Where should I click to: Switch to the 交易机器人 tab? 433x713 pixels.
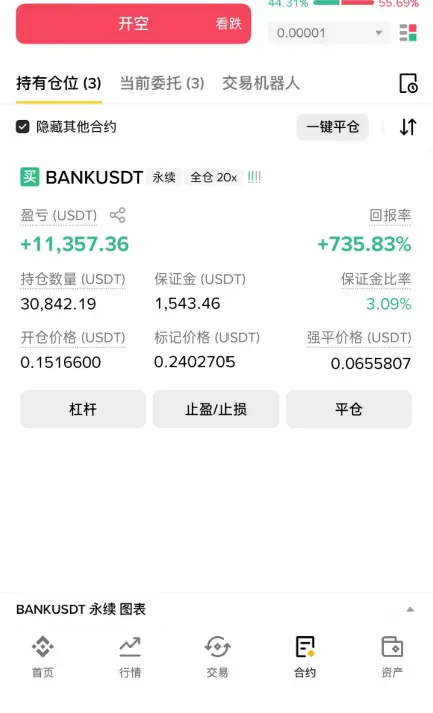pos(261,83)
